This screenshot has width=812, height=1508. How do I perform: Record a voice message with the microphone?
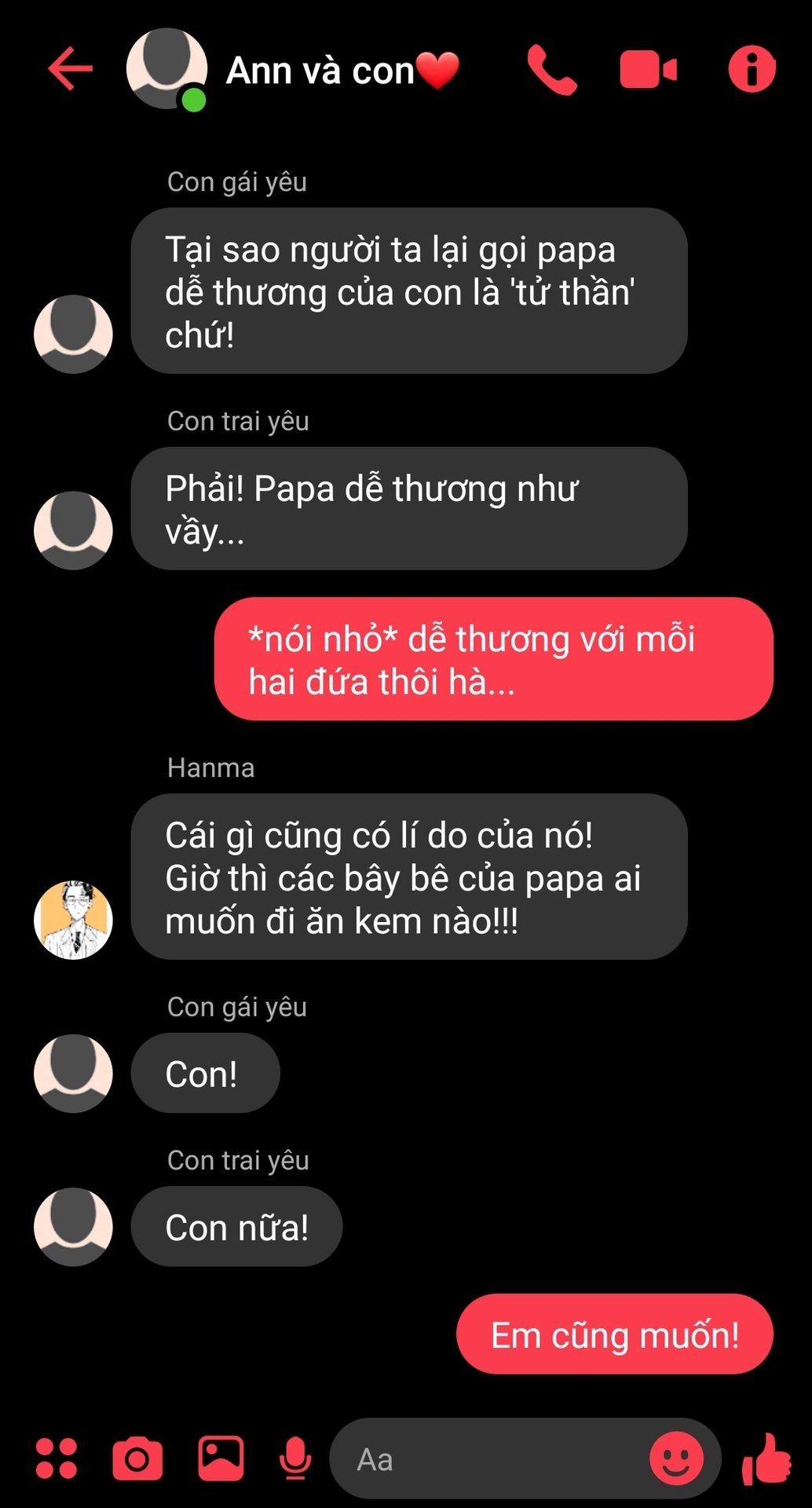(x=295, y=1459)
